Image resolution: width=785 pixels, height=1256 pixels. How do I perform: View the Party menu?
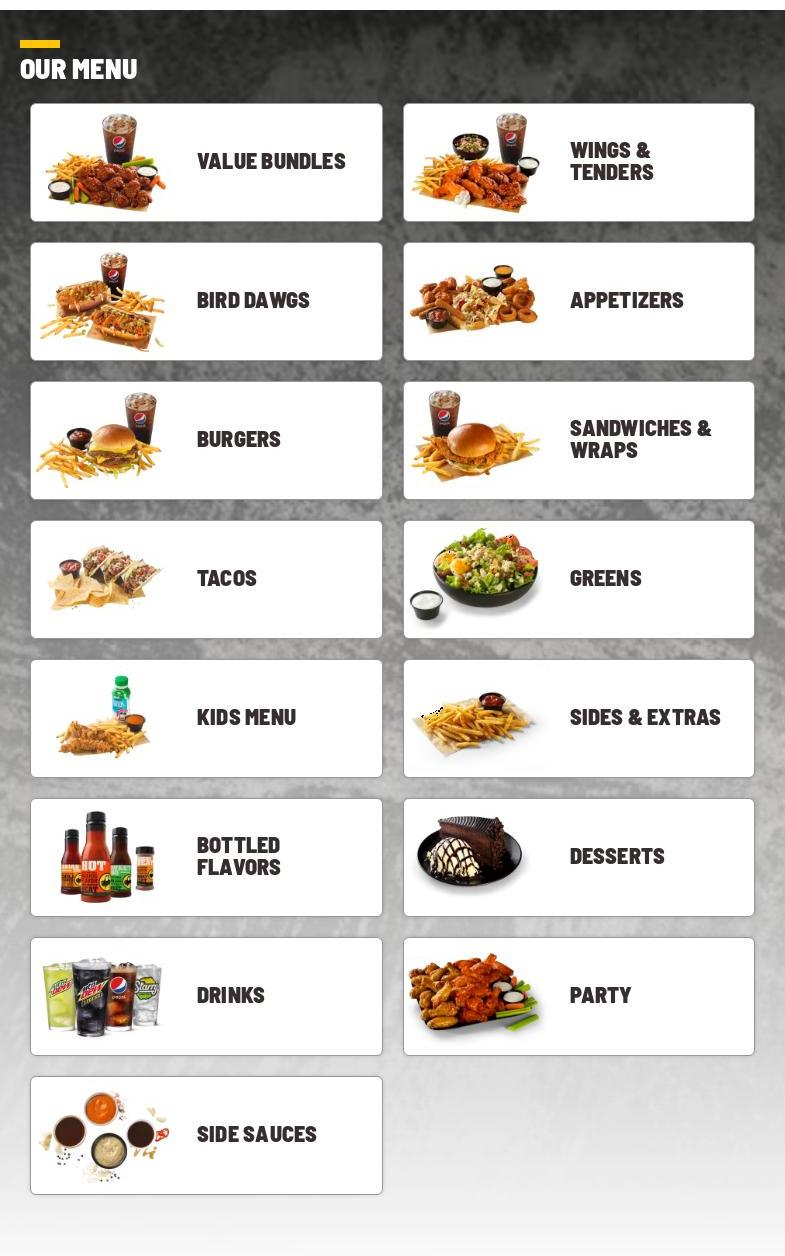[x=579, y=997]
